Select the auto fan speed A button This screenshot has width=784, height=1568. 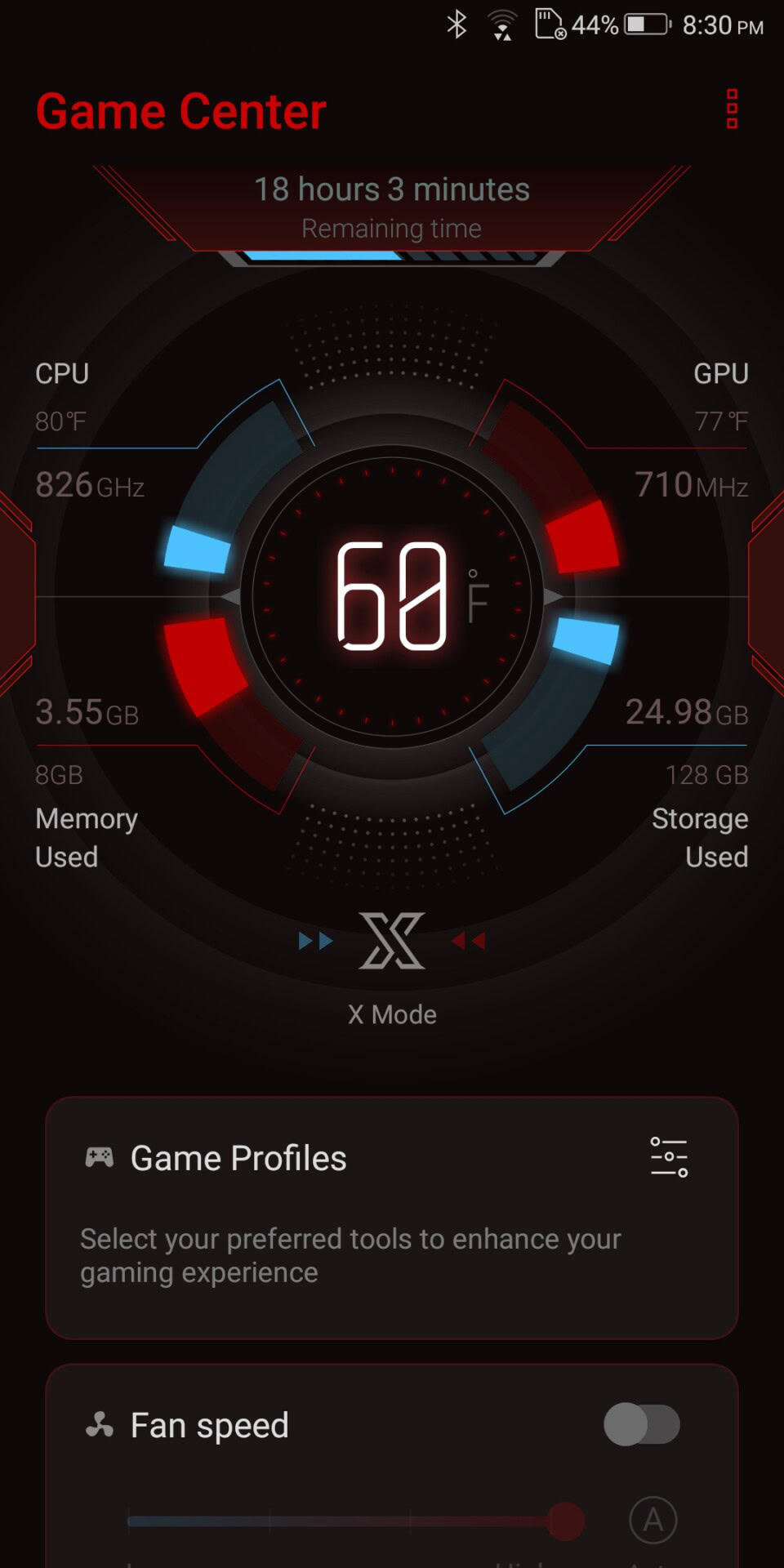pos(653,1520)
